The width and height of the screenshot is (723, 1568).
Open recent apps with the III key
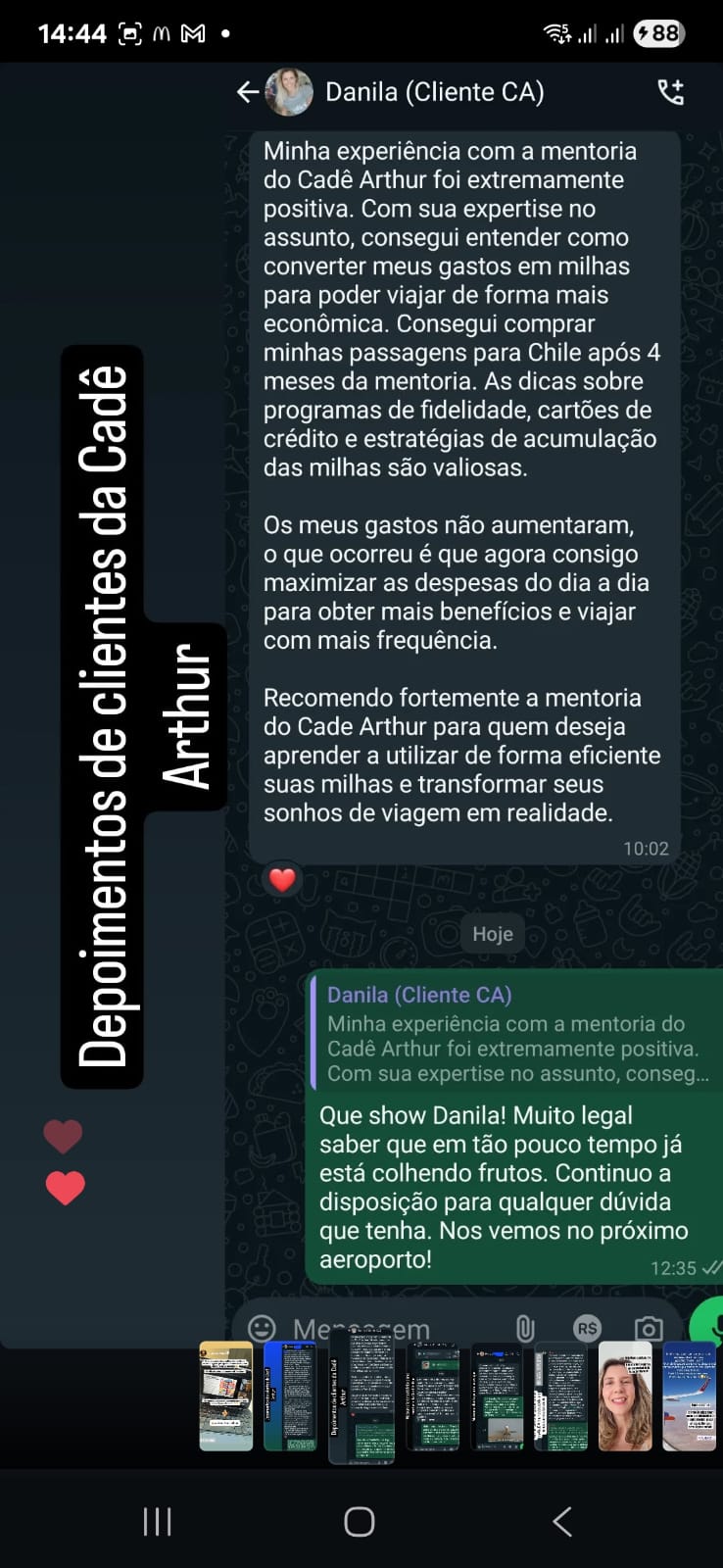point(157,1521)
